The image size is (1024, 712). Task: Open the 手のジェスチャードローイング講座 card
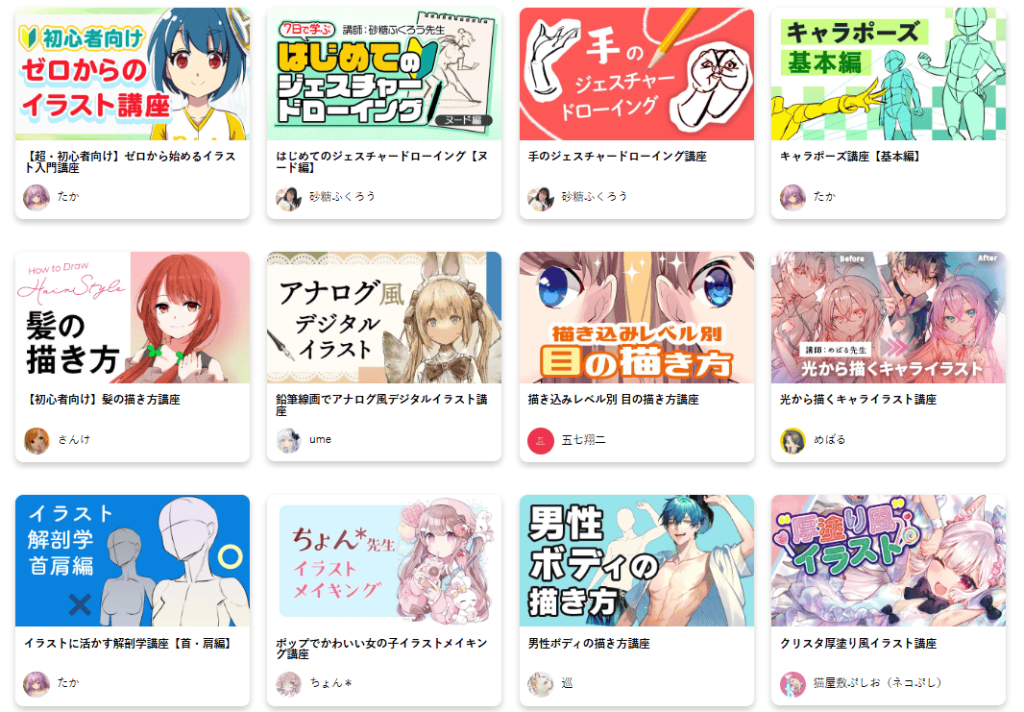point(636,75)
